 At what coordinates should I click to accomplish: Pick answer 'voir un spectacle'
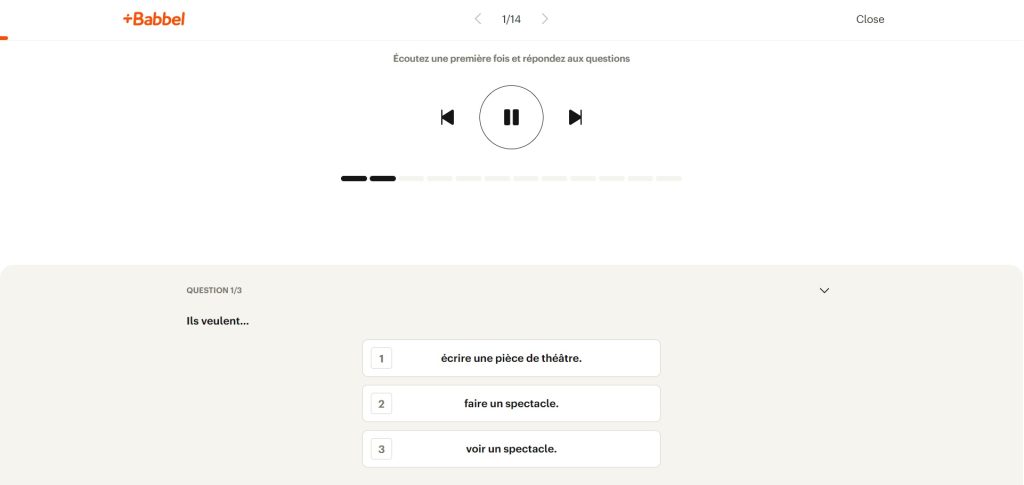coord(511,449)
